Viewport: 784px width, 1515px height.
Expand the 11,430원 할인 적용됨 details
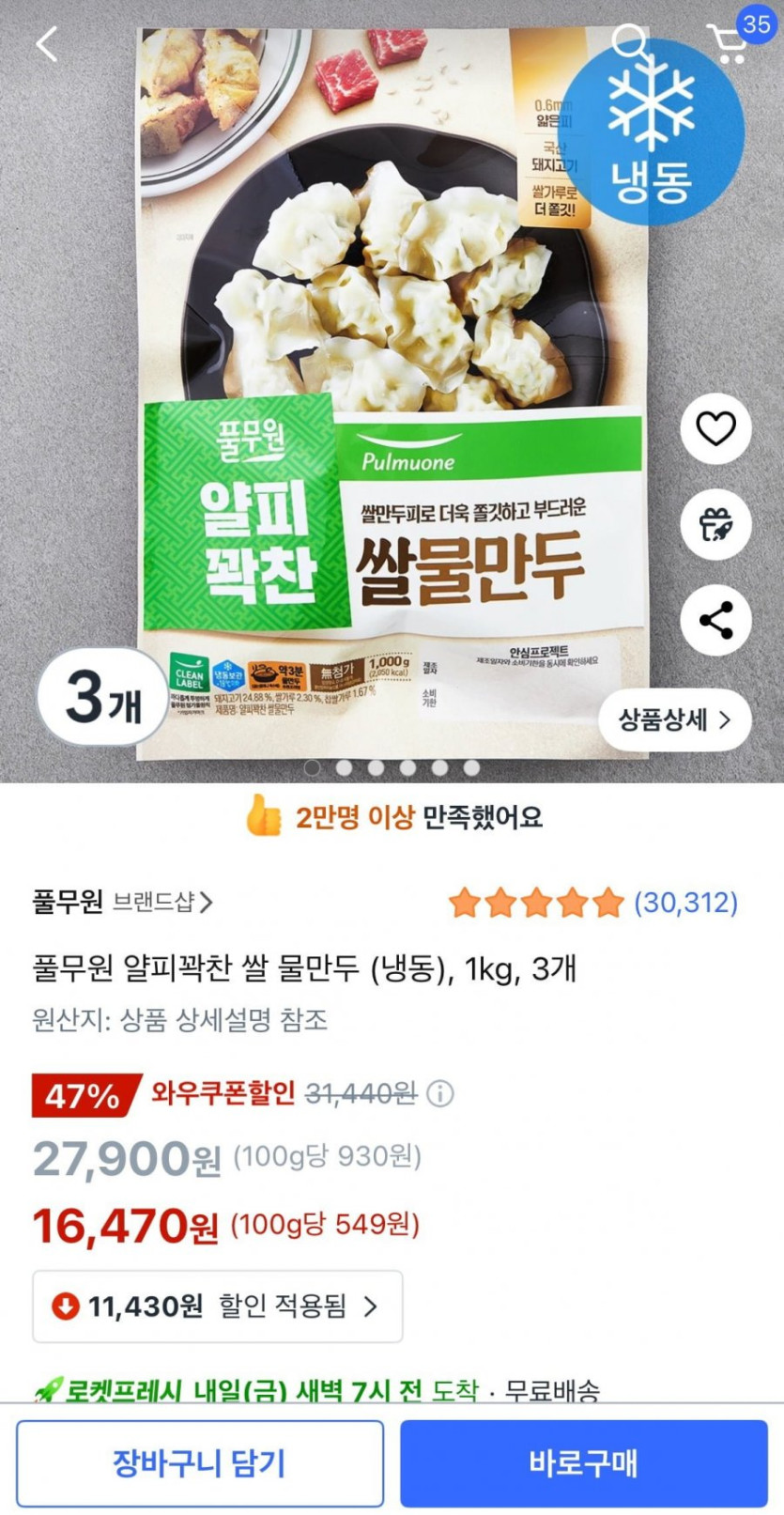coord(218,1306)
